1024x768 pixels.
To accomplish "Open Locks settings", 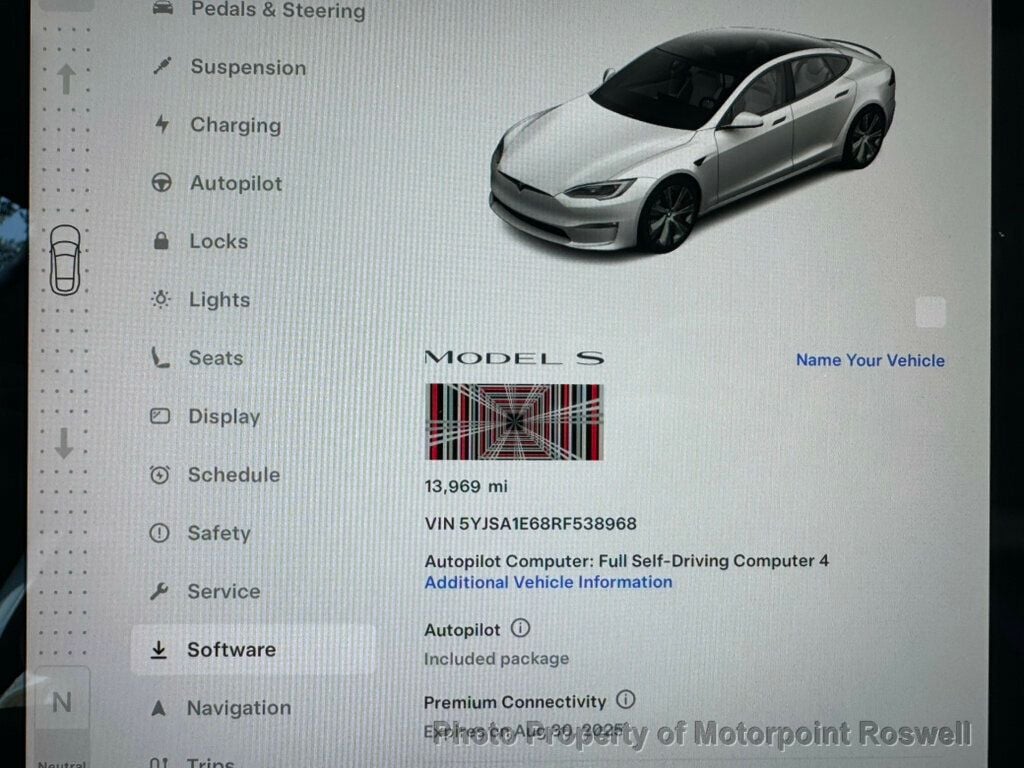I will (218, 242).
